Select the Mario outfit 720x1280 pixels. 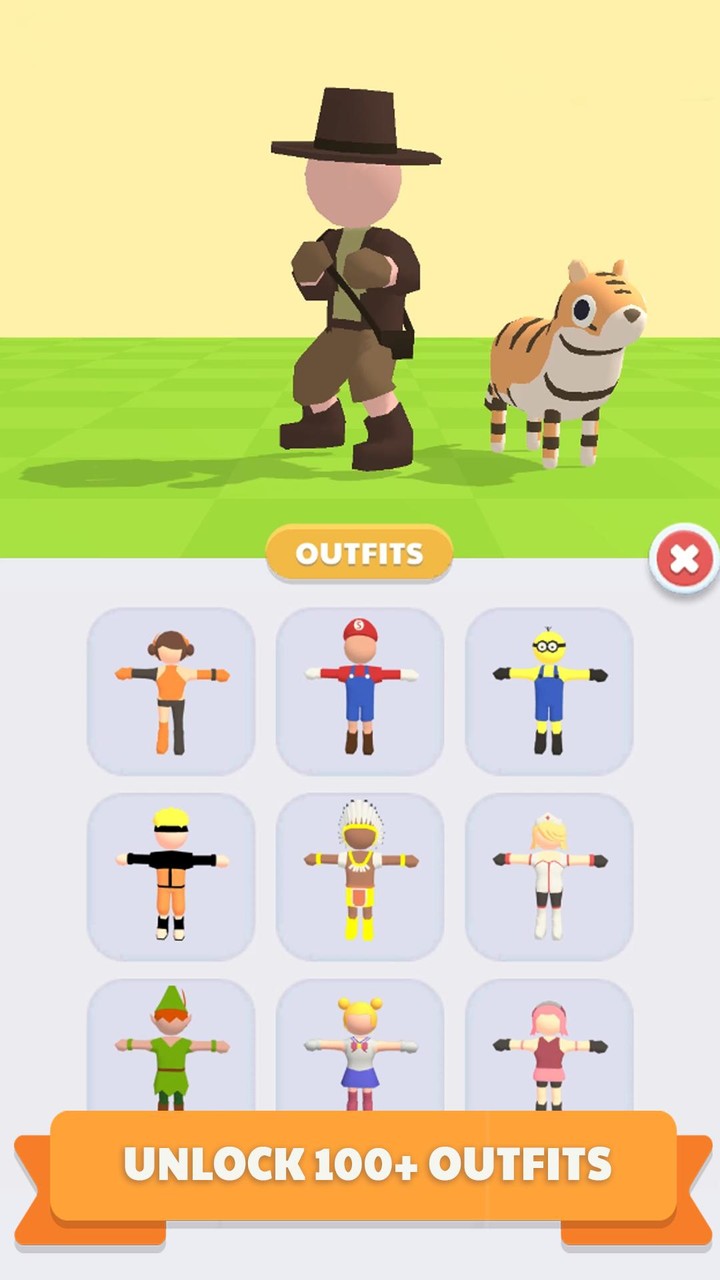[x=360, y=690]
